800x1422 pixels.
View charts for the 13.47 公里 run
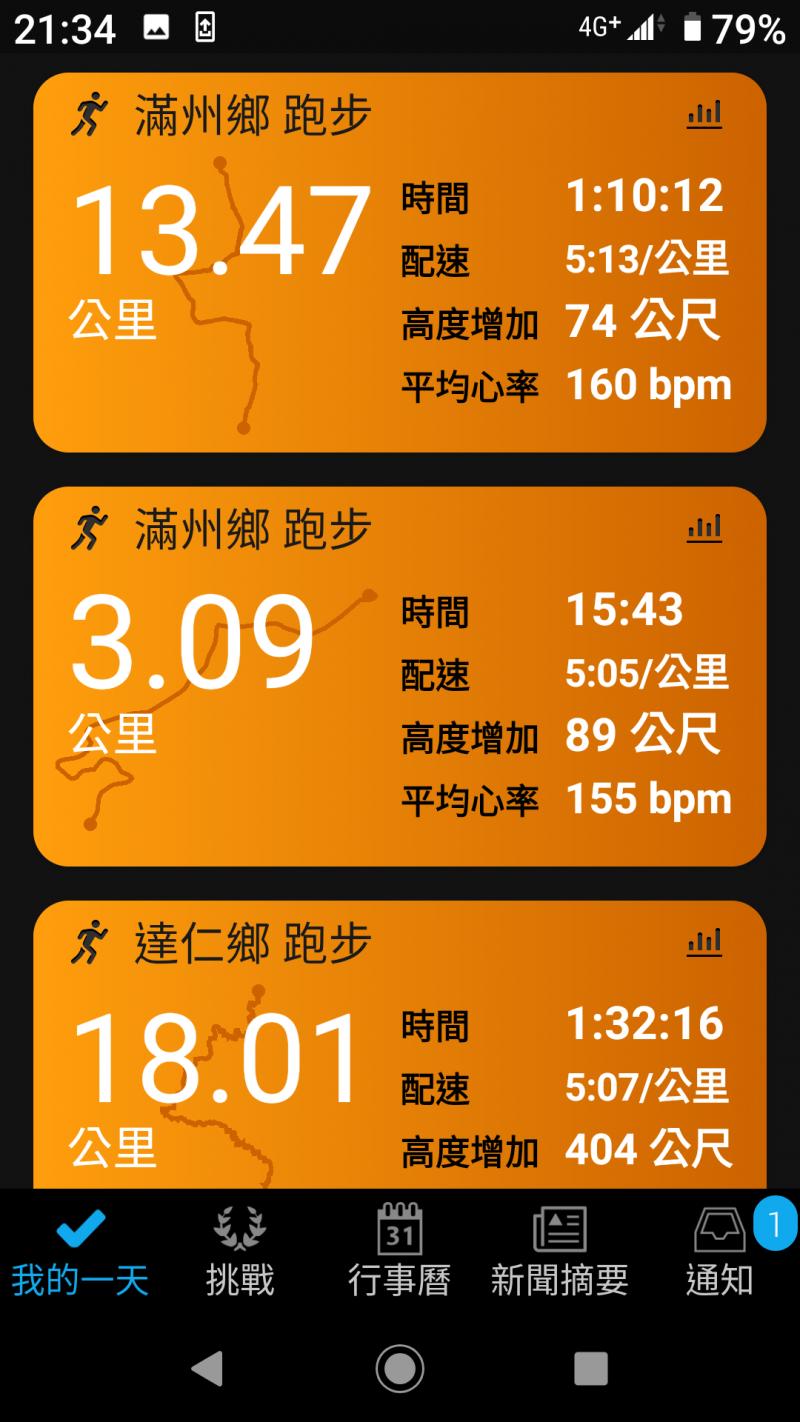point(704,115)
